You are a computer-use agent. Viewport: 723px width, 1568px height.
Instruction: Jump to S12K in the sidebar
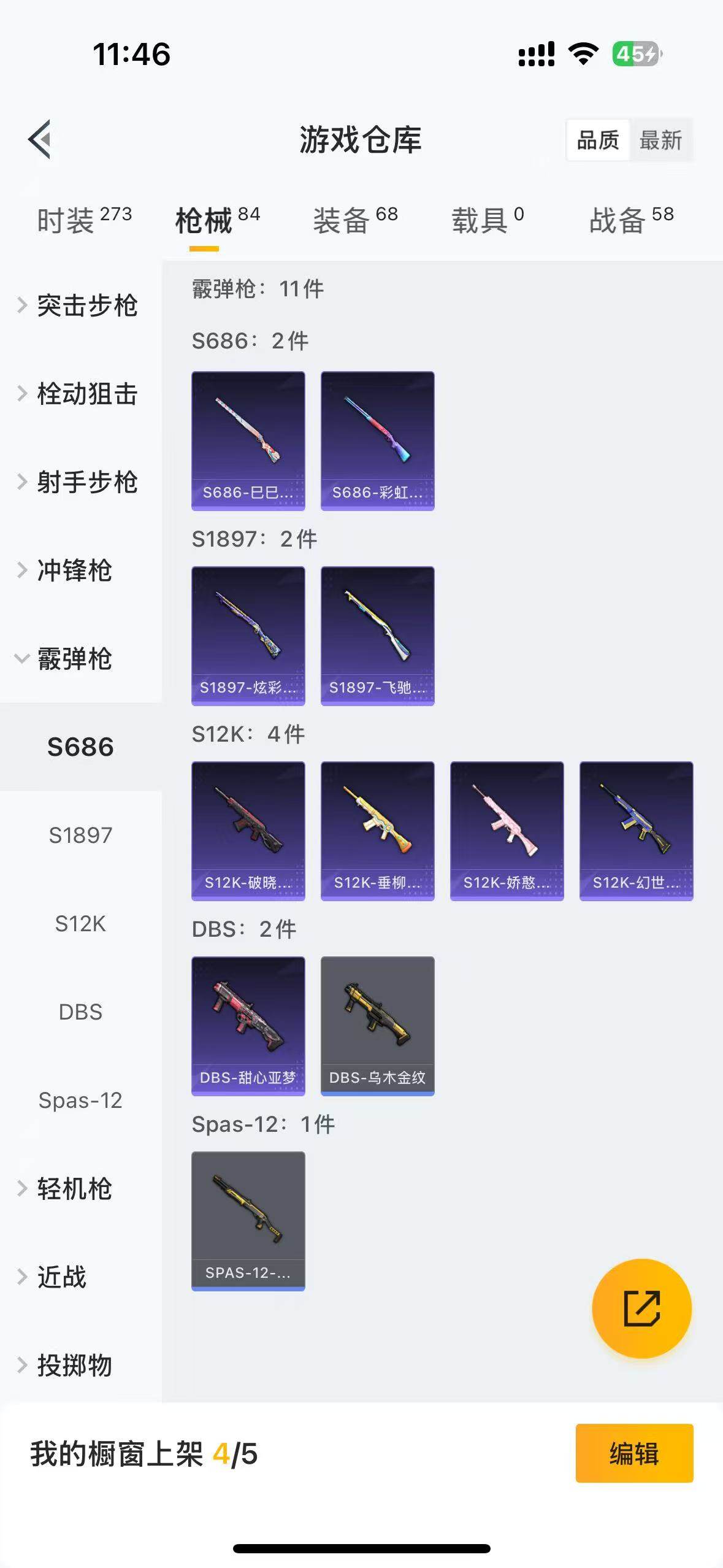pos(80,924)
